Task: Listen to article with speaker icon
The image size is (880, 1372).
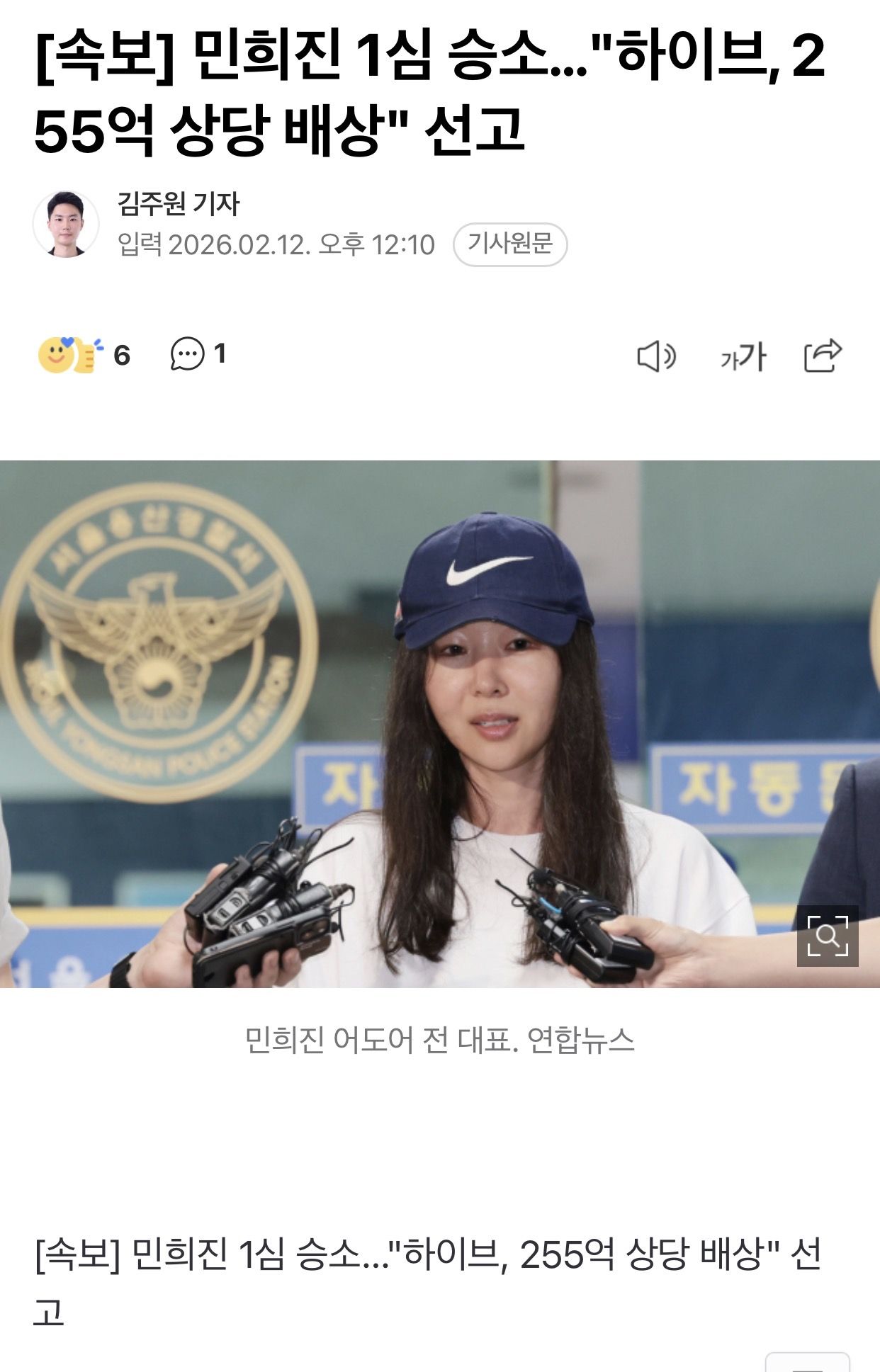Action: point(656,356)
